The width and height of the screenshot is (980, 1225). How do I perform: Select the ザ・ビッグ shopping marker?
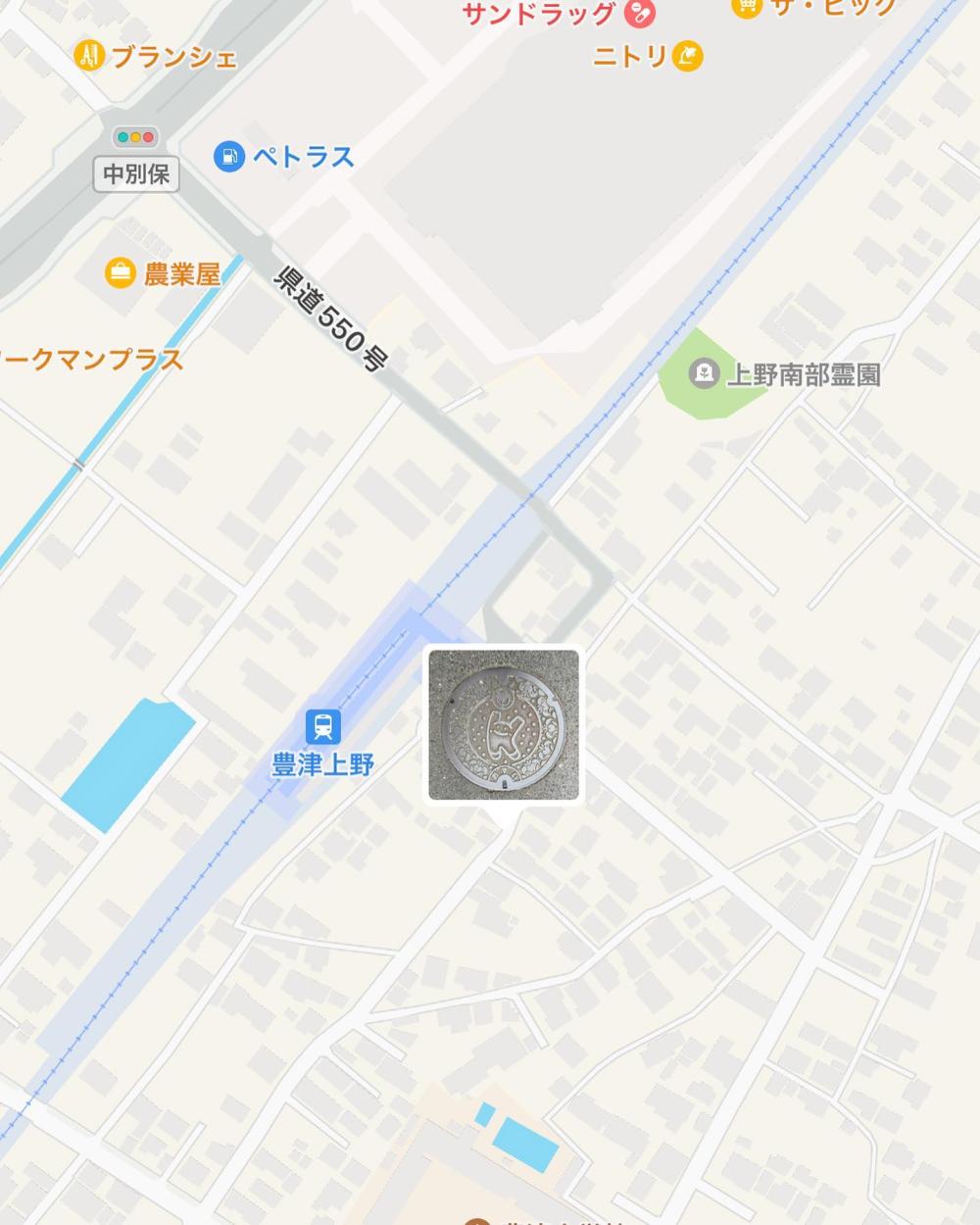point(747,7)
